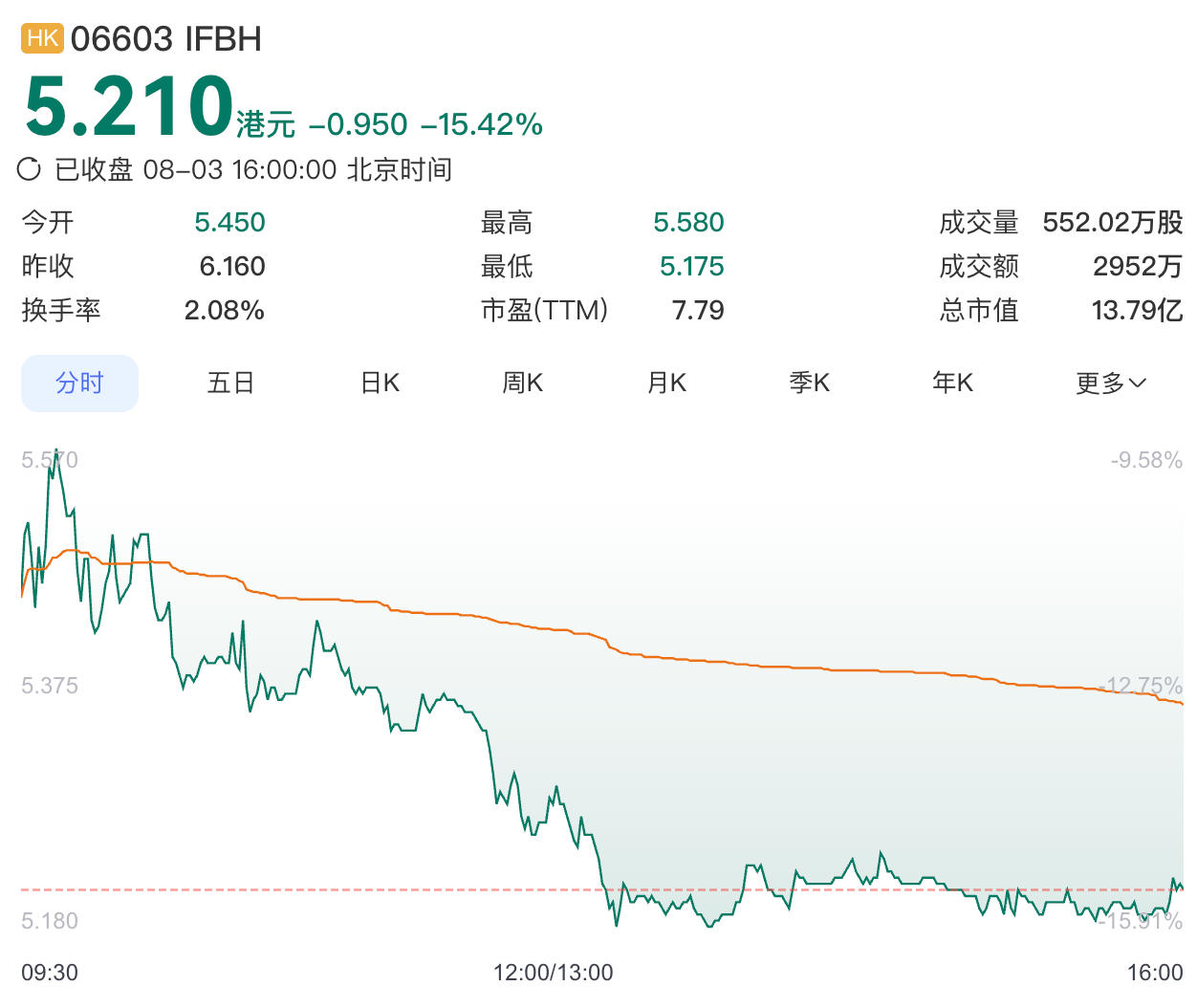Image resolution: width=1197 pixels, height=1008 pixels.
Task: Switch to the 周K weekly chart
Action: [x=523, y=383]
